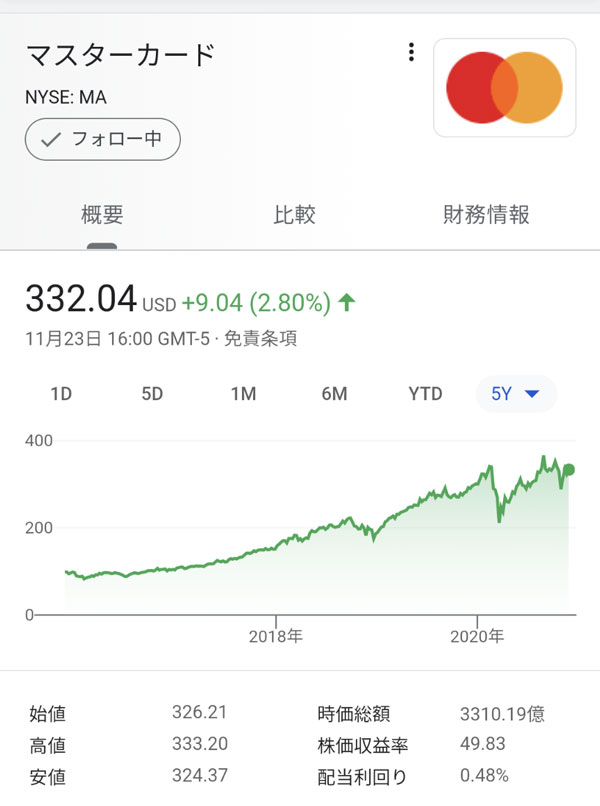Expand the 5Y range dropdown
The height and width of the screenshot is (806, 600).
[516, 394]
